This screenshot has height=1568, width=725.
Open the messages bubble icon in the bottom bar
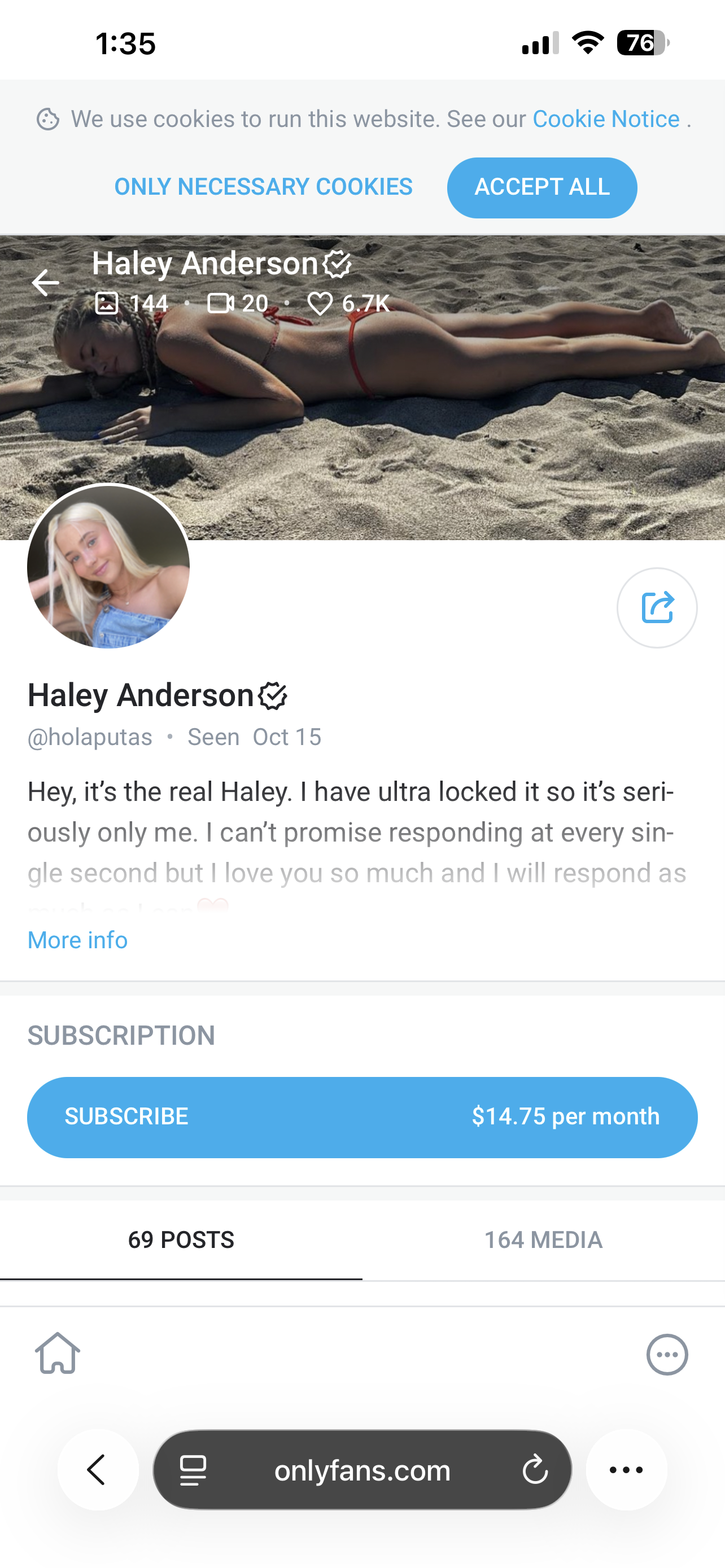coord(667,1354)
